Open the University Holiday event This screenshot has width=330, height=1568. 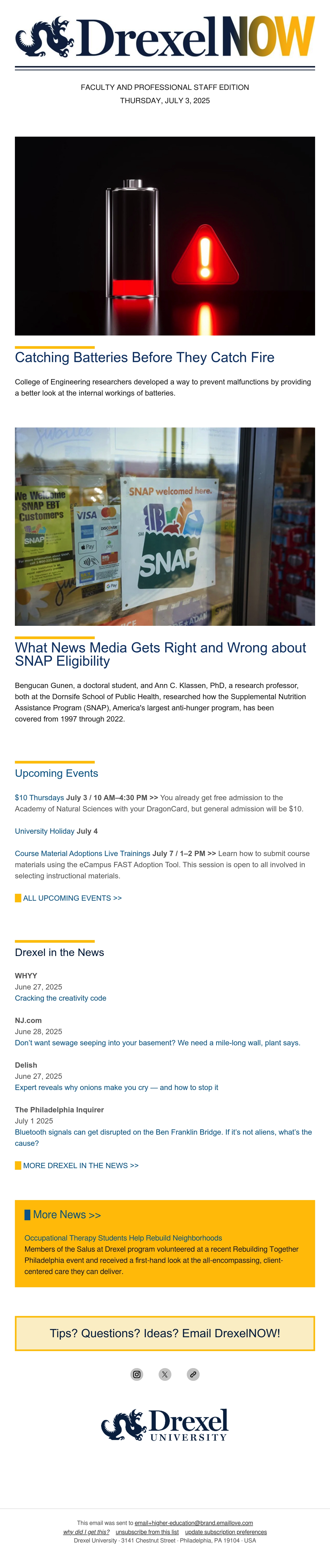(44, 831)
